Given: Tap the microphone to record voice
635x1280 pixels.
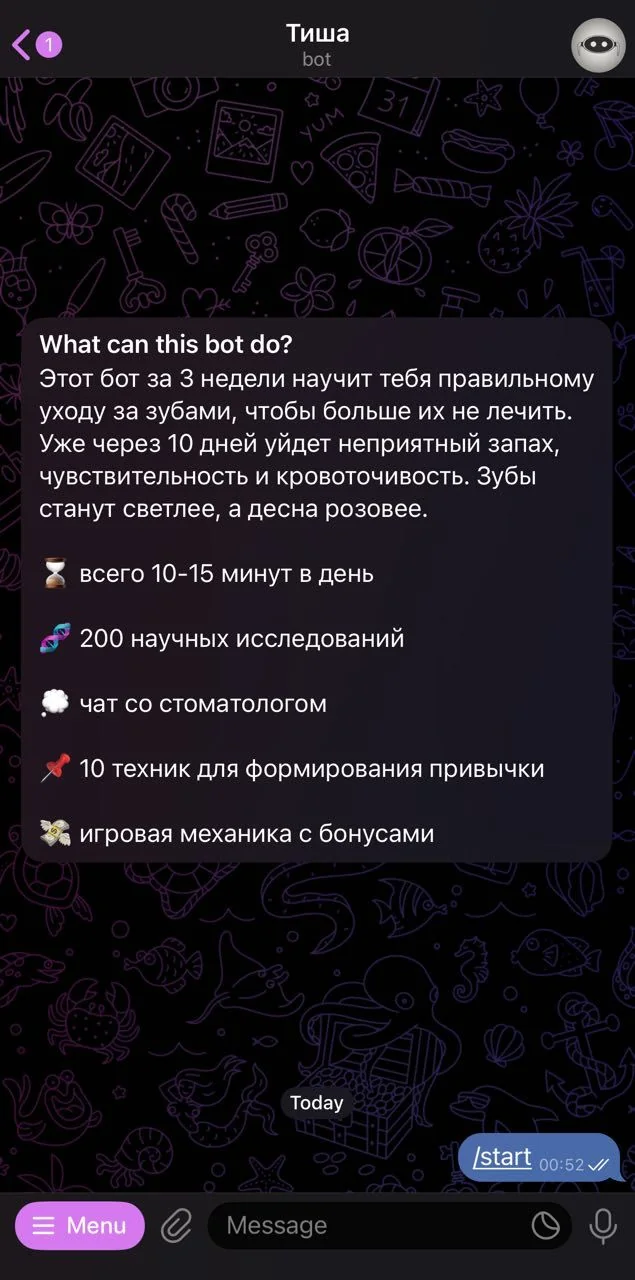Looking at the screenshot, I should pos(603,1225).
